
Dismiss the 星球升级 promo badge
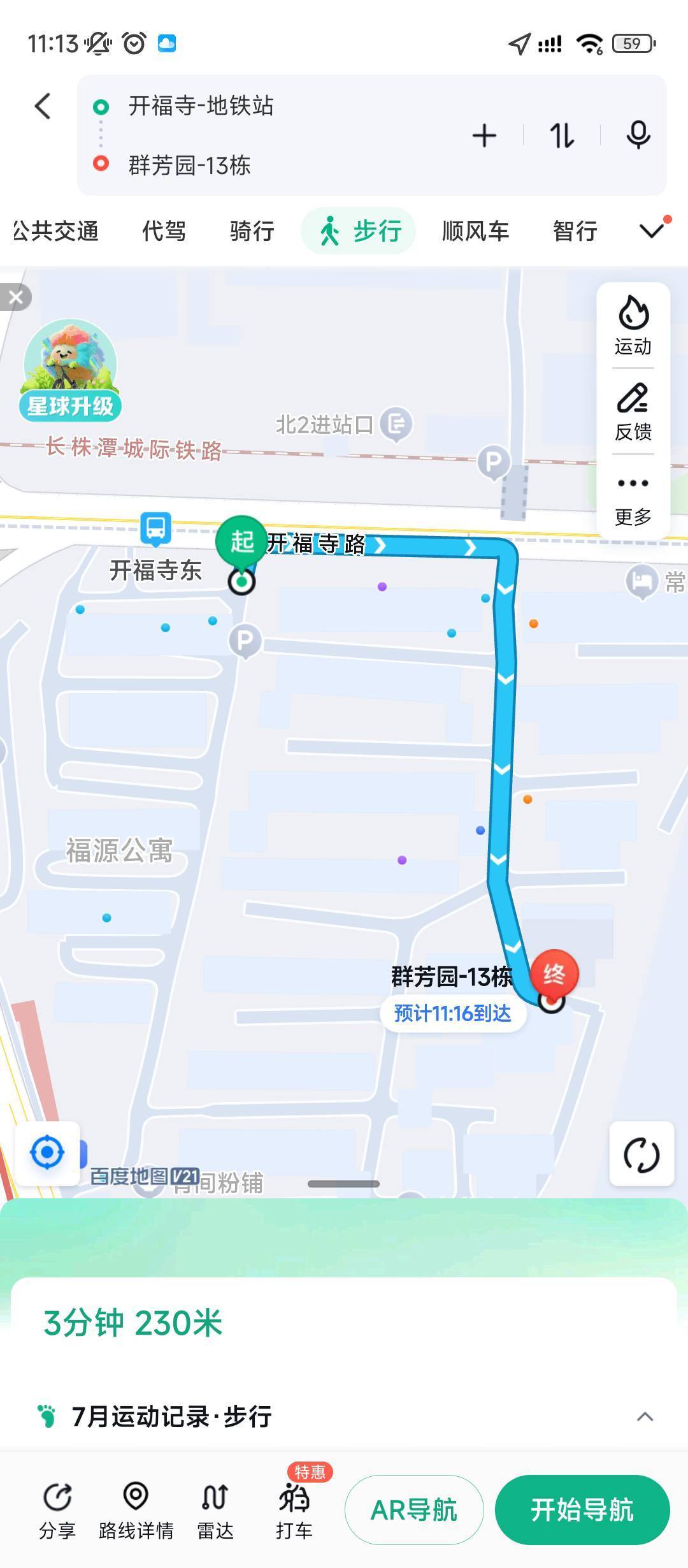pyautogui.click(x=16, y=297)
